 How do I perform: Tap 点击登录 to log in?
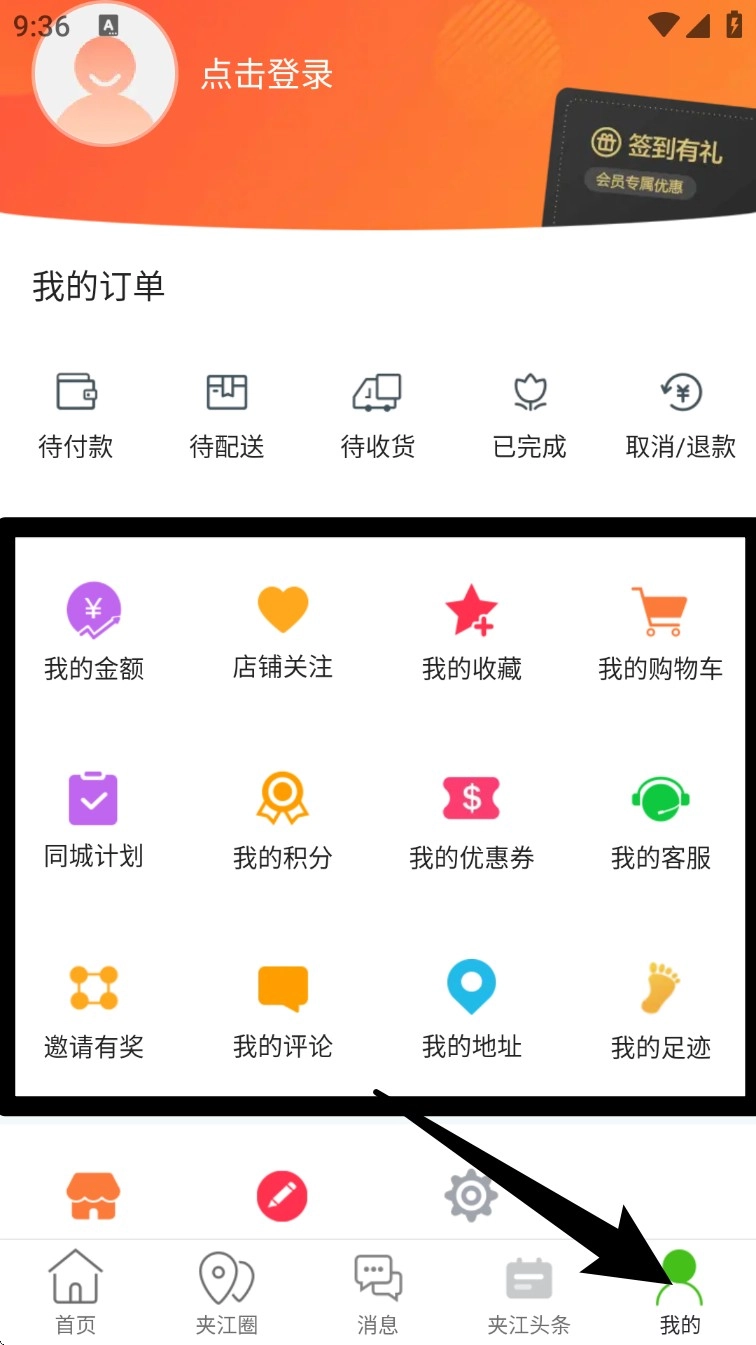[266, 76]
